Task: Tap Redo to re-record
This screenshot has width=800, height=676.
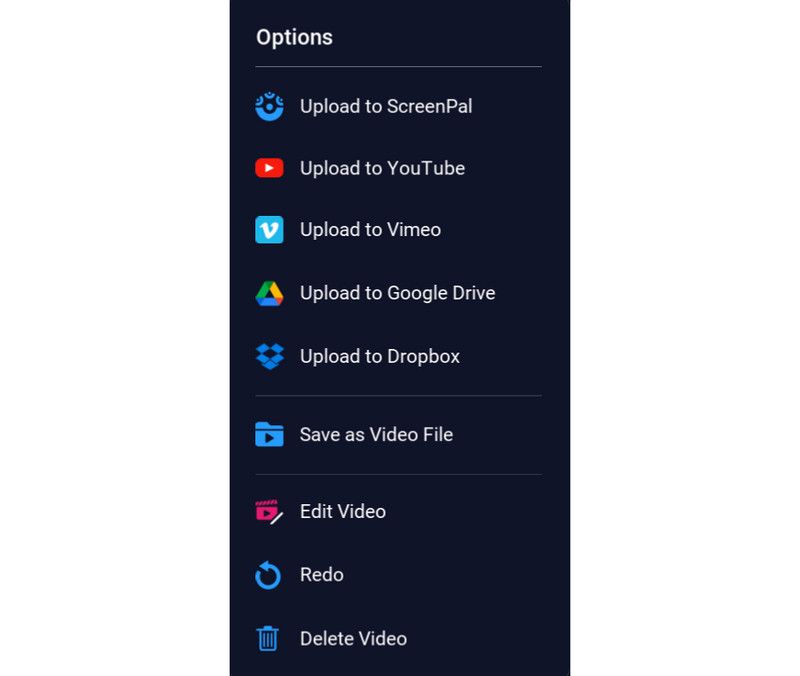Action: 321,575
